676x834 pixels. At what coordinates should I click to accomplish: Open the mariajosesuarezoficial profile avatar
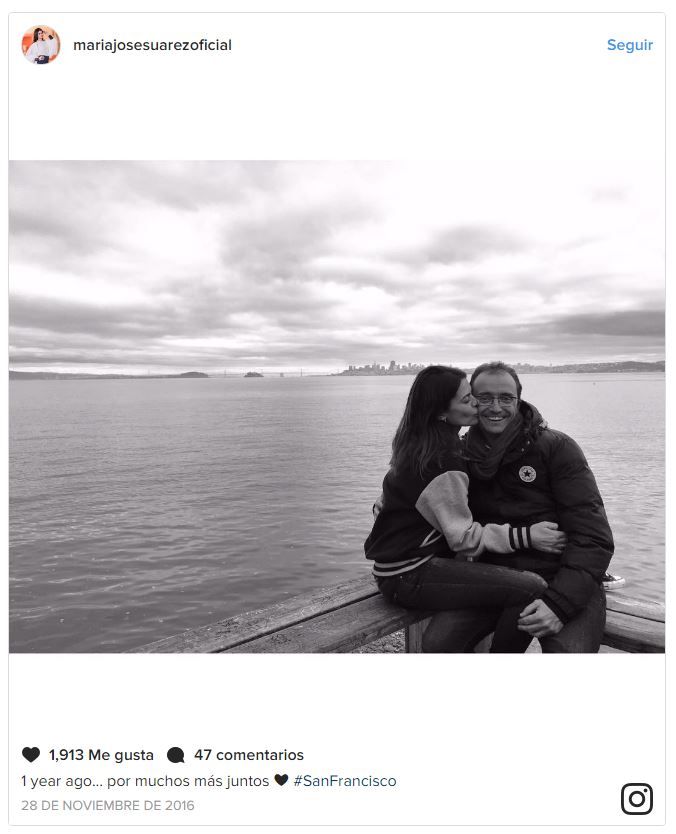click(41, 45)
